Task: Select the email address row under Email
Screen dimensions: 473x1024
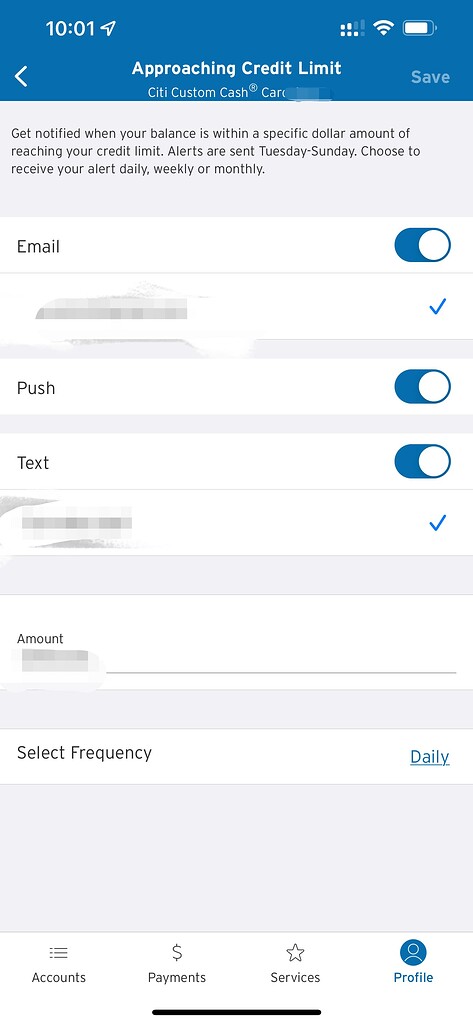Action: [x=236, y=306]
